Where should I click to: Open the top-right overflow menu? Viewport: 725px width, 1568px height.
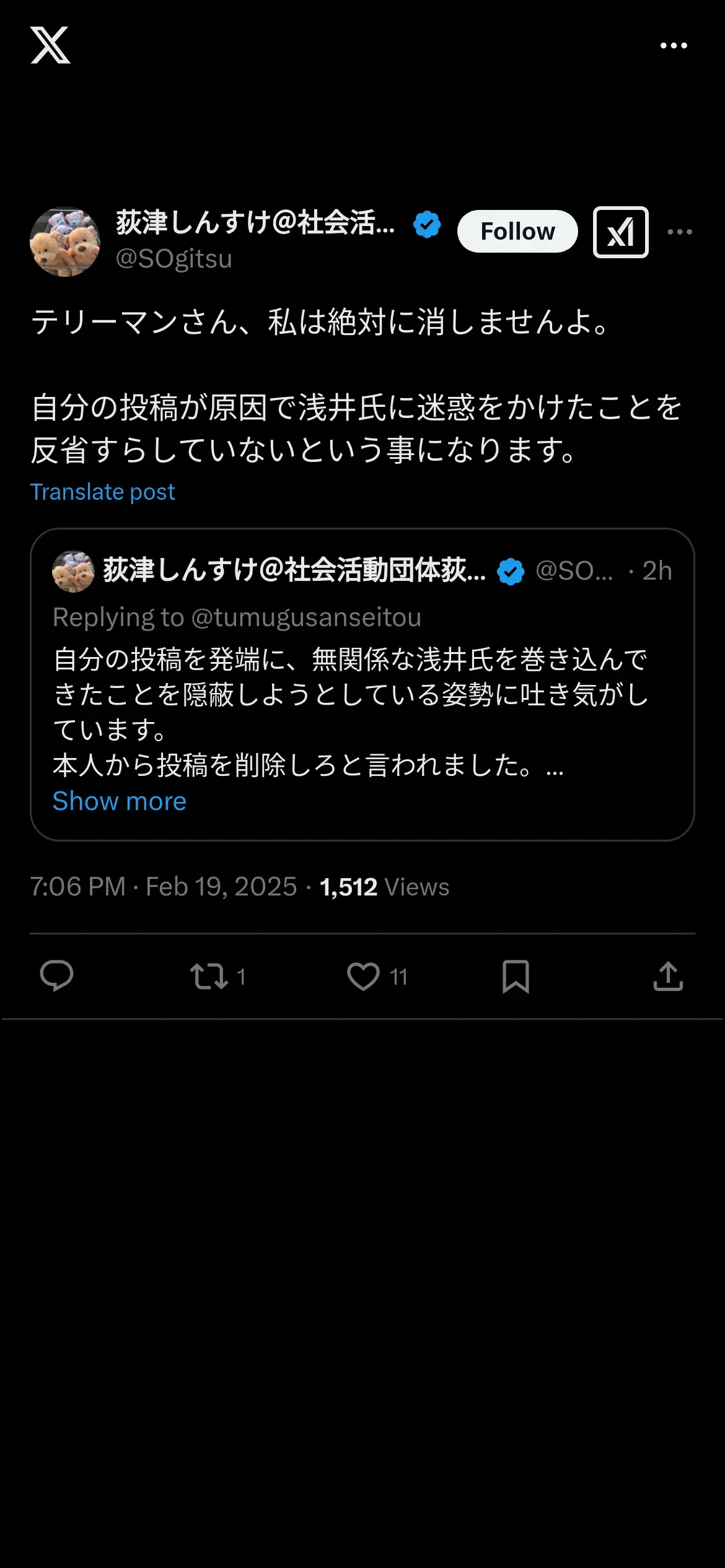(x=674, y=46)
